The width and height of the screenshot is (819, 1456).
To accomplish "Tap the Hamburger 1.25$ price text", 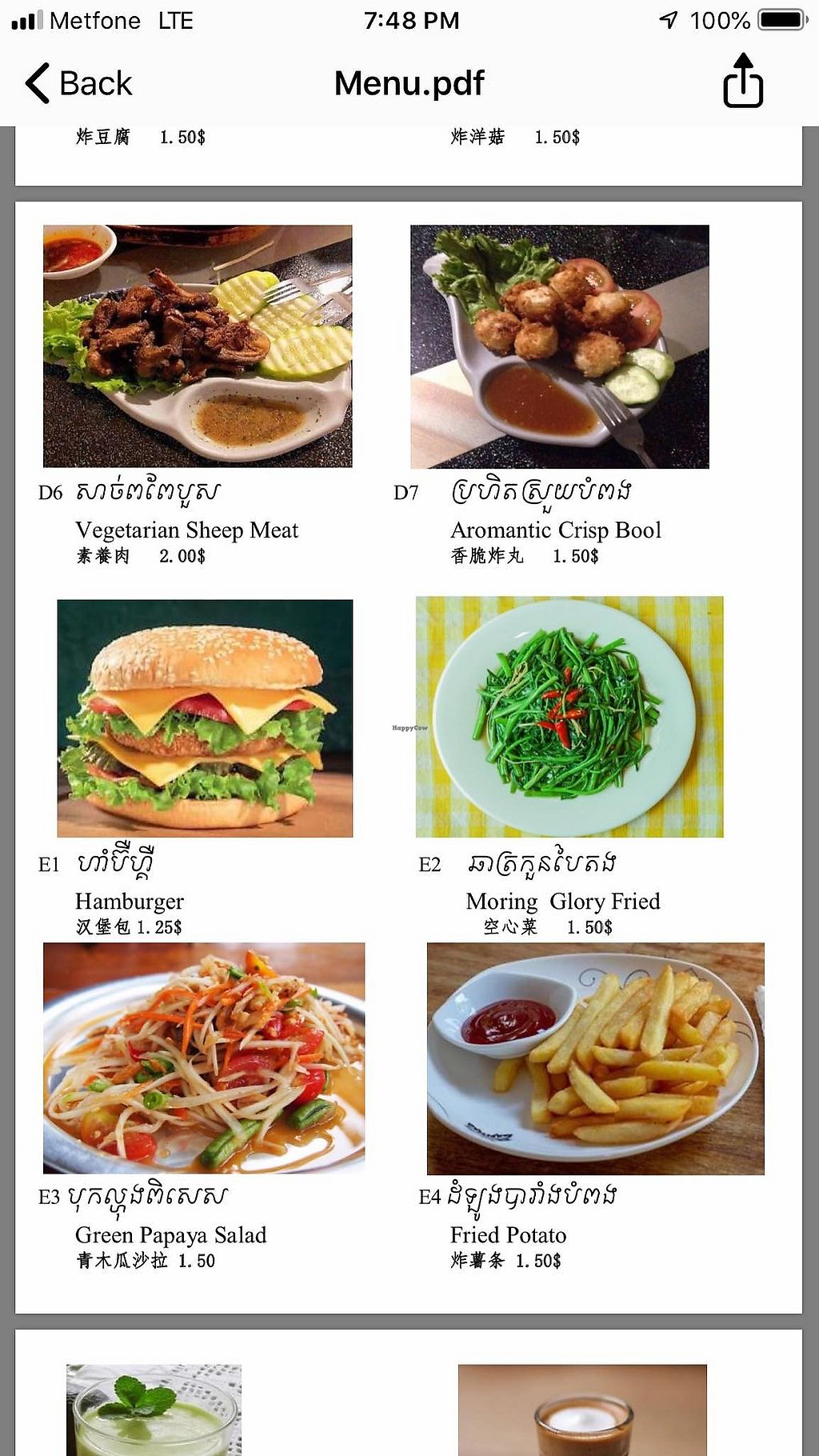I will pyautogui.click(x=158, y=927).
